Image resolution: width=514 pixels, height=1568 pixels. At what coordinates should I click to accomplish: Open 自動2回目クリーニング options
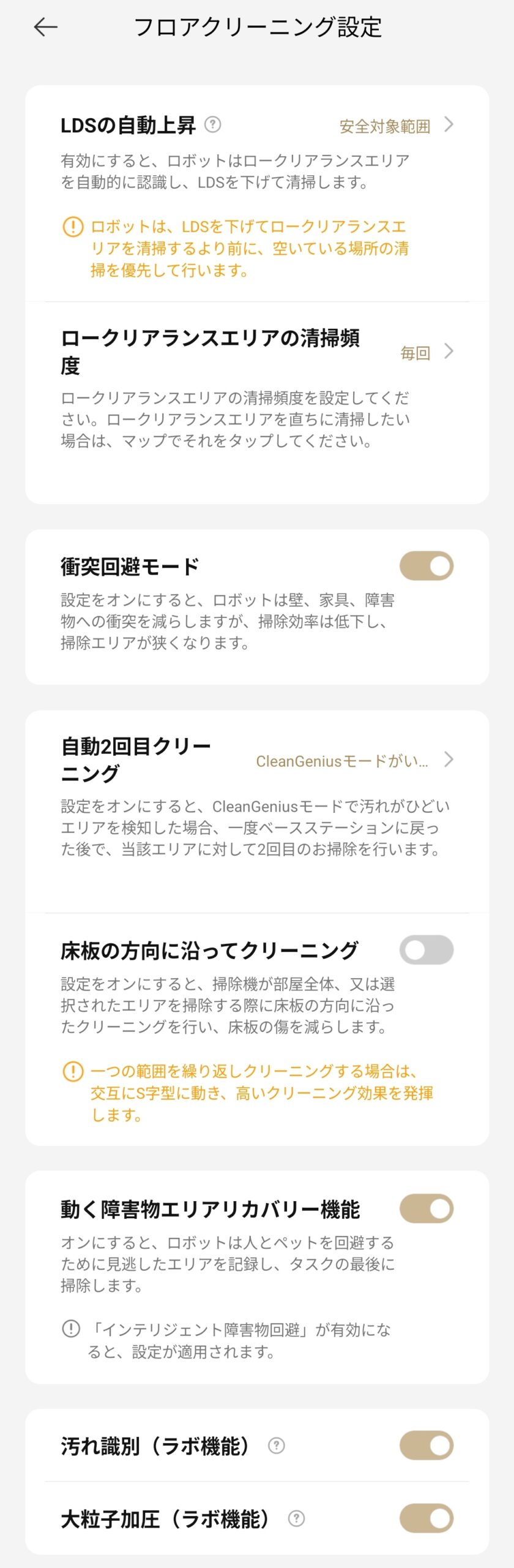(354, 761)
